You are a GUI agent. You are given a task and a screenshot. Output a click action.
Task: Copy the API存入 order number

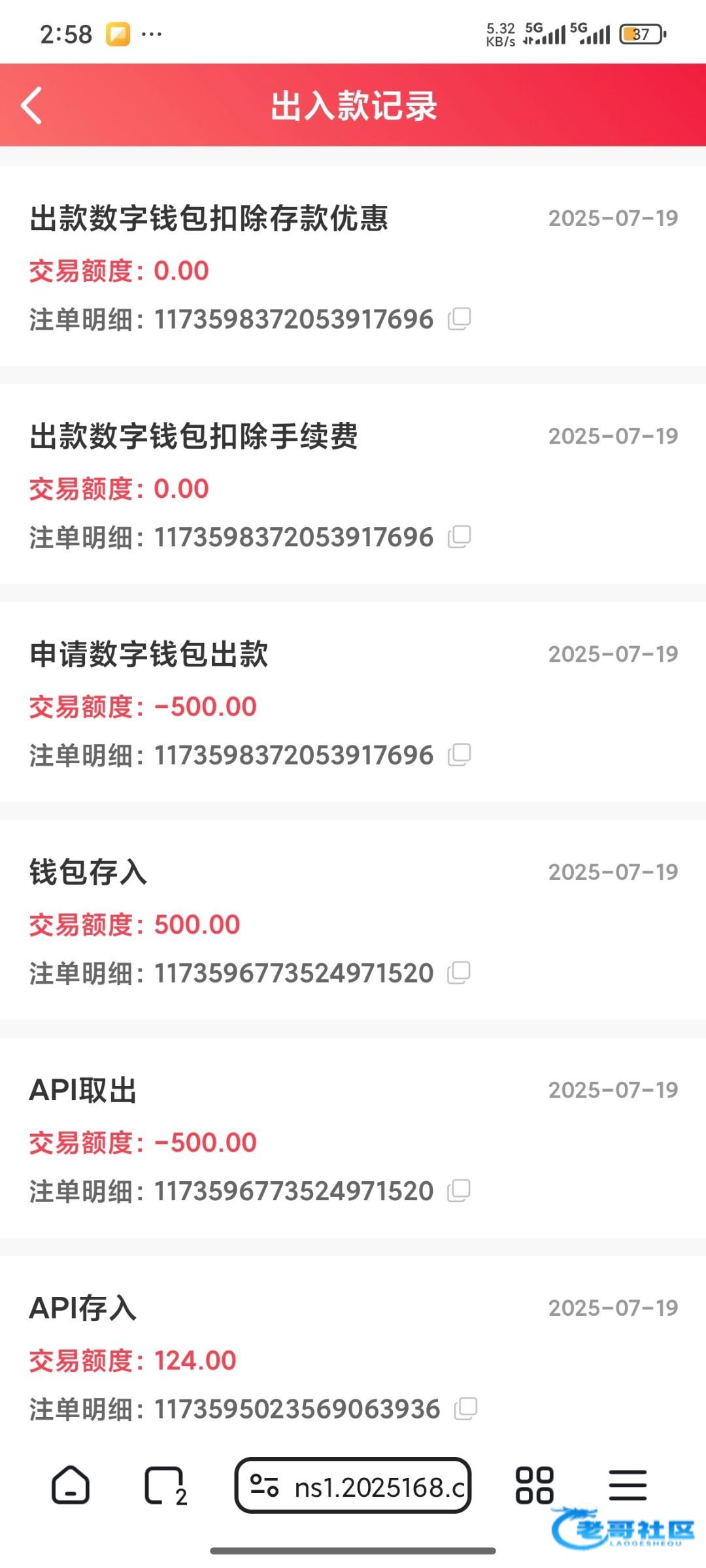tap(465, 1409)
